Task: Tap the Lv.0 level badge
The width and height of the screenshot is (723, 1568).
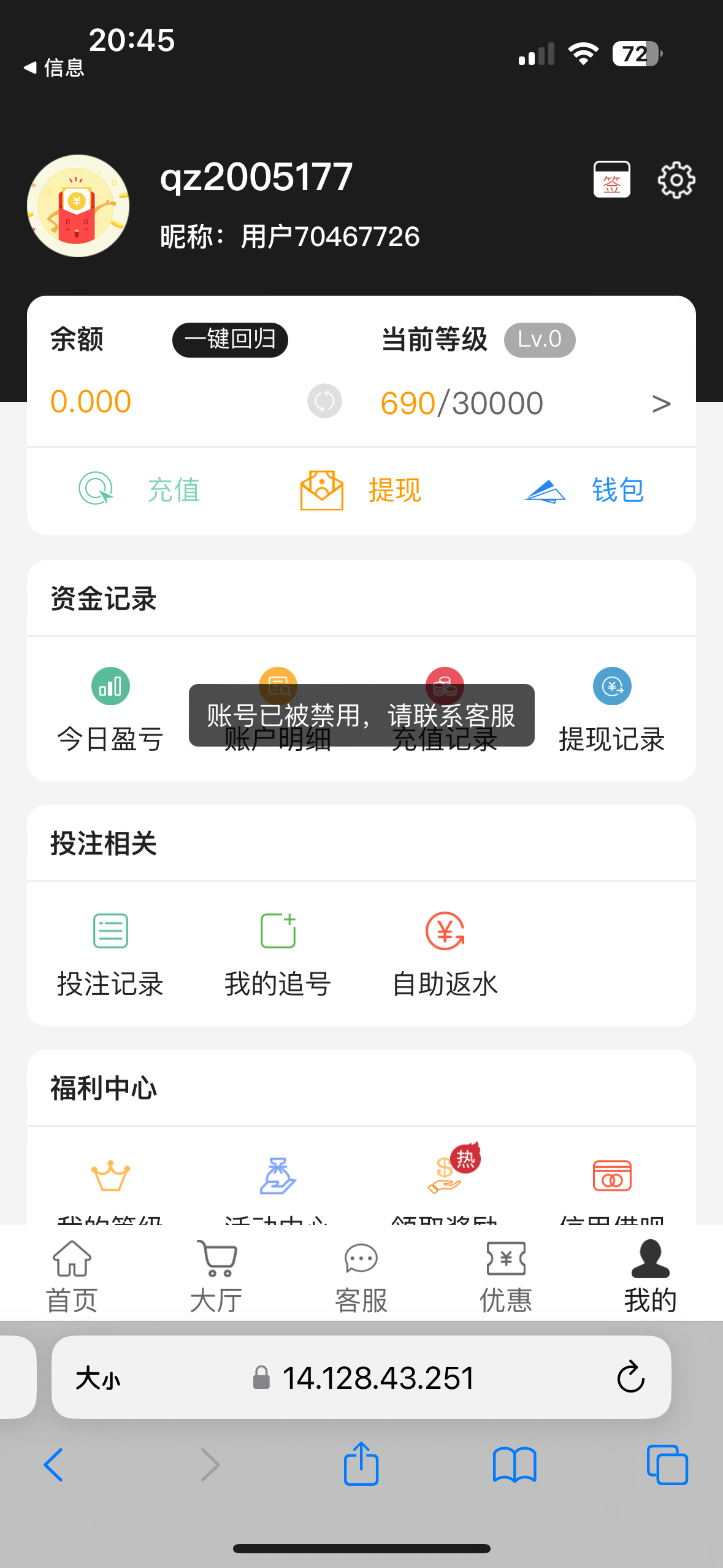Action: pos(539,339)
